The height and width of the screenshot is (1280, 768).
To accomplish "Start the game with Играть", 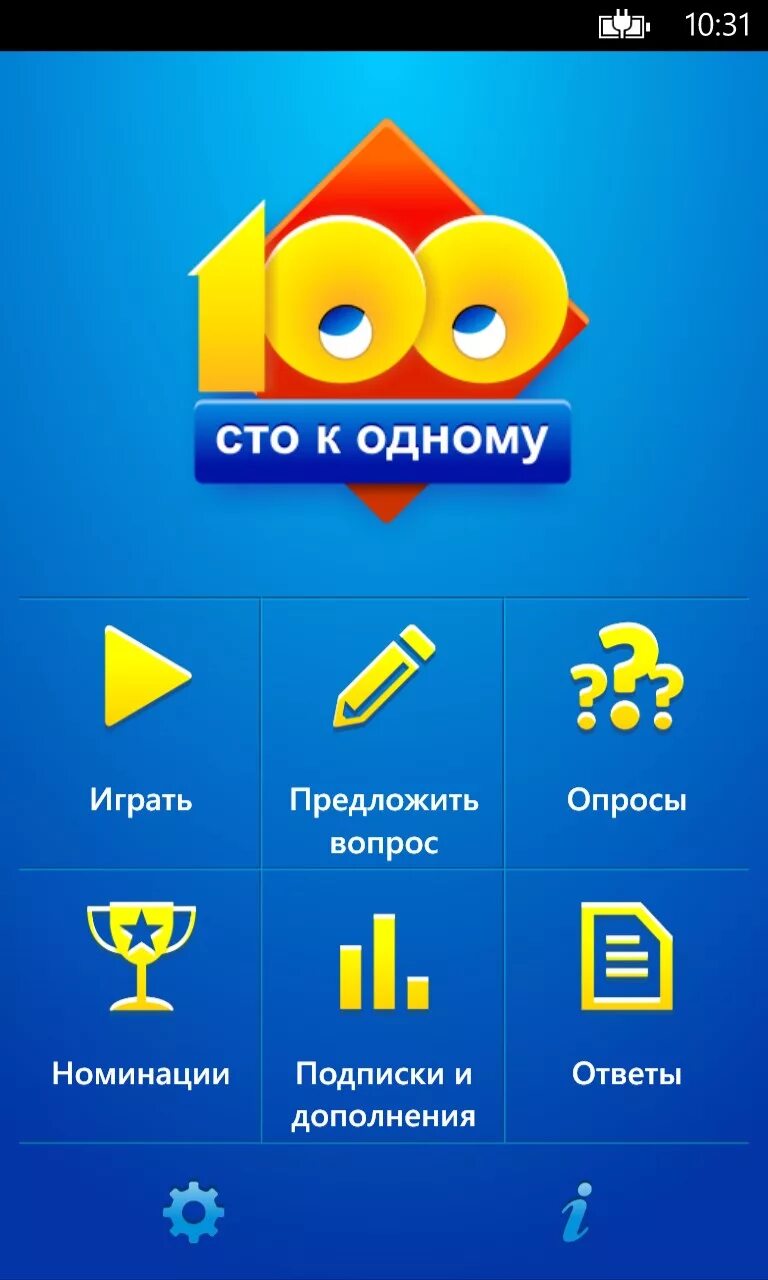I will [140, 733].
